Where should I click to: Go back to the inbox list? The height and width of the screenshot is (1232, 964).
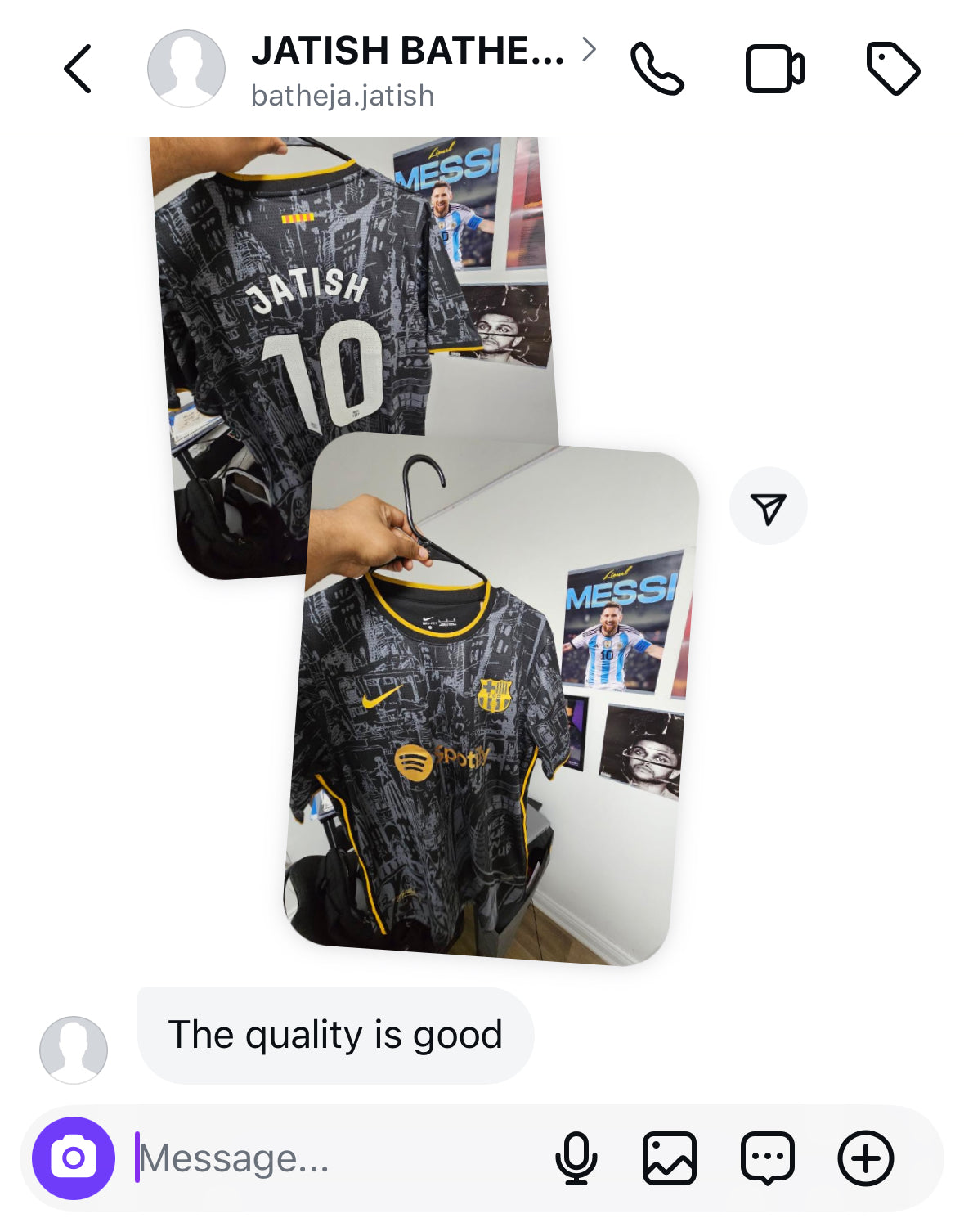78,69
